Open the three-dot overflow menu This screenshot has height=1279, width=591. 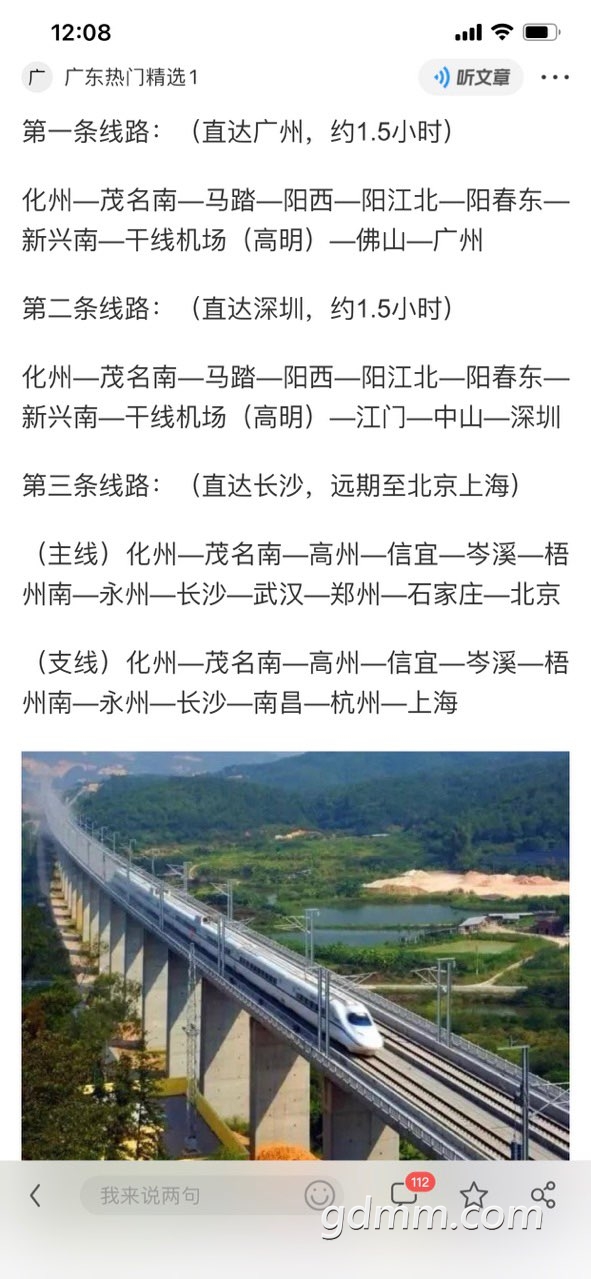click(x=555, y=77)
